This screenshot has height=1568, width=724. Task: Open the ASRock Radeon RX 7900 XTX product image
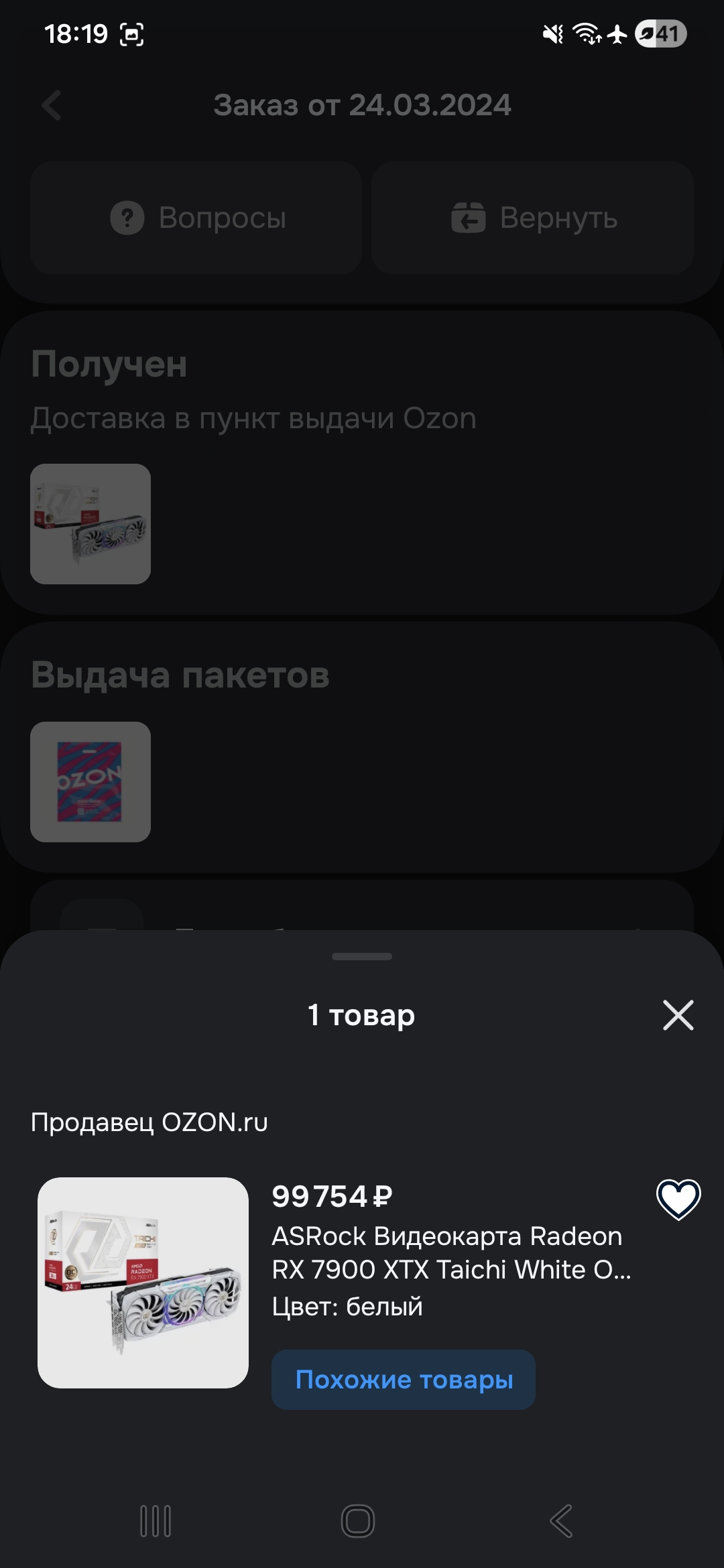point(143,1283)
